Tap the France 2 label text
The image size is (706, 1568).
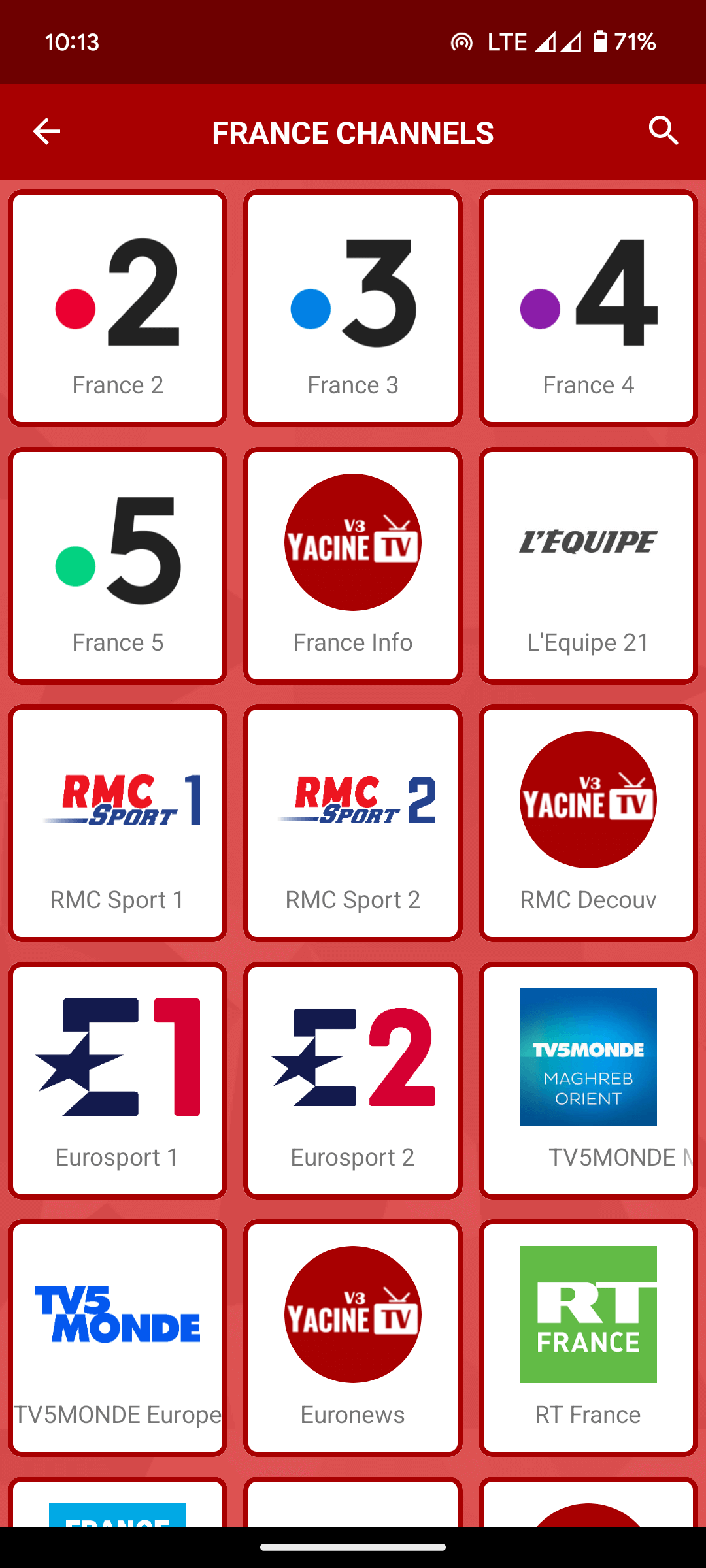(x=118, y=385)
